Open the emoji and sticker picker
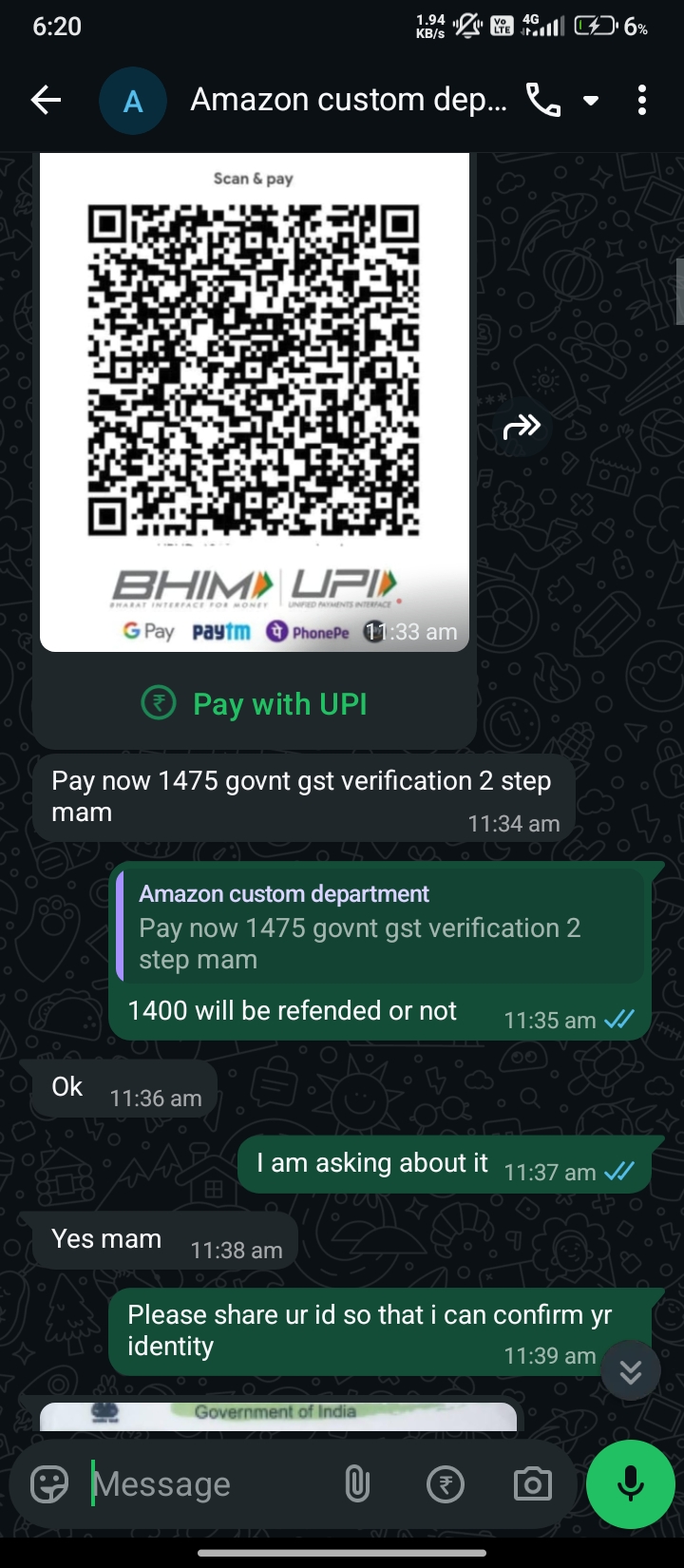 point(49,1483)
